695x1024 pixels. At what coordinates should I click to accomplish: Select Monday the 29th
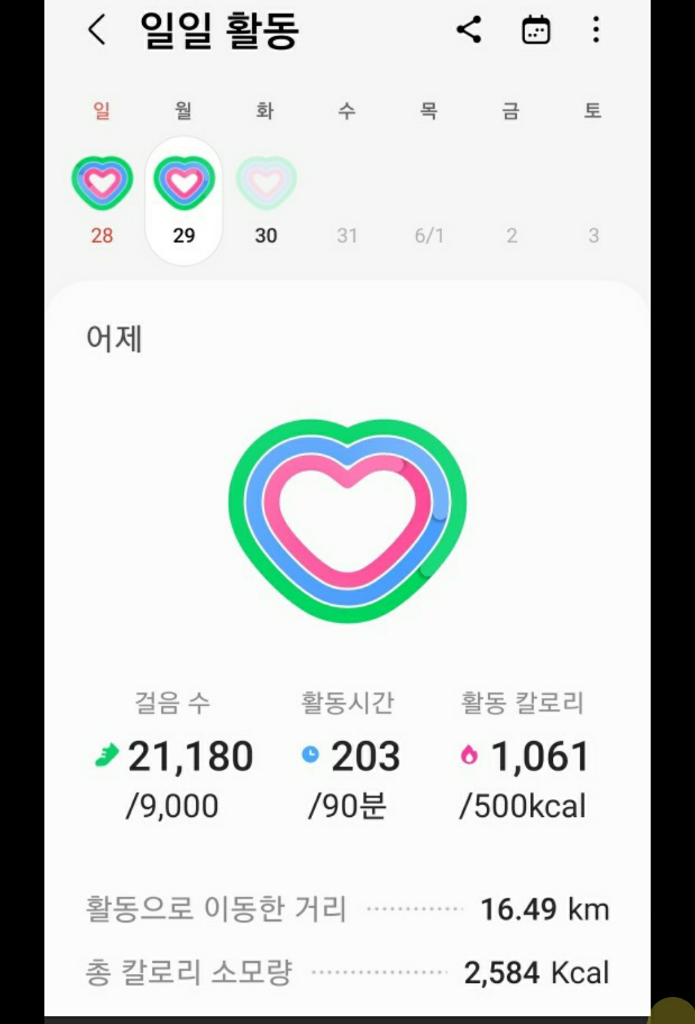(184, 199)
